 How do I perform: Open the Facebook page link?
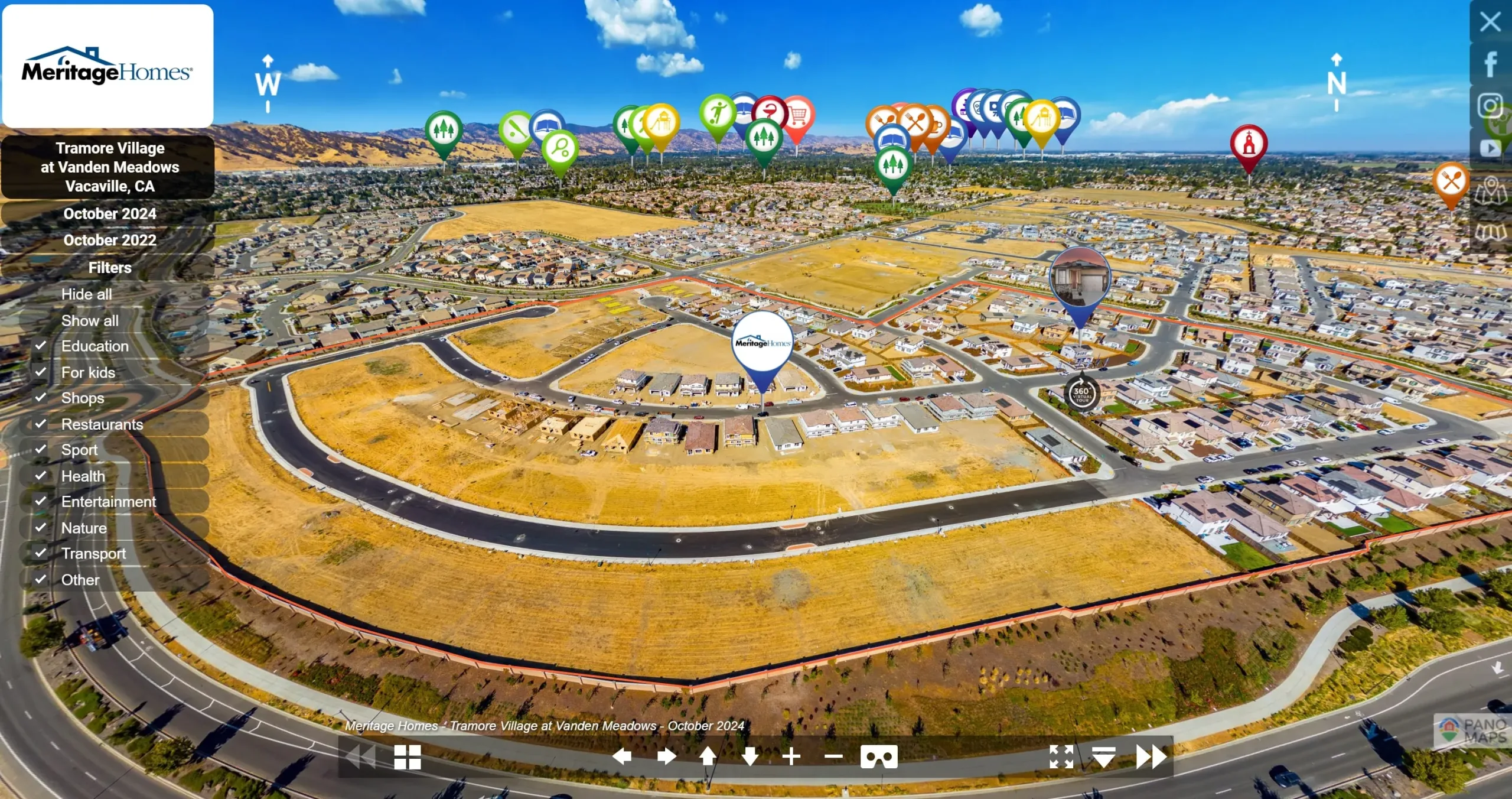(1490, 64)
